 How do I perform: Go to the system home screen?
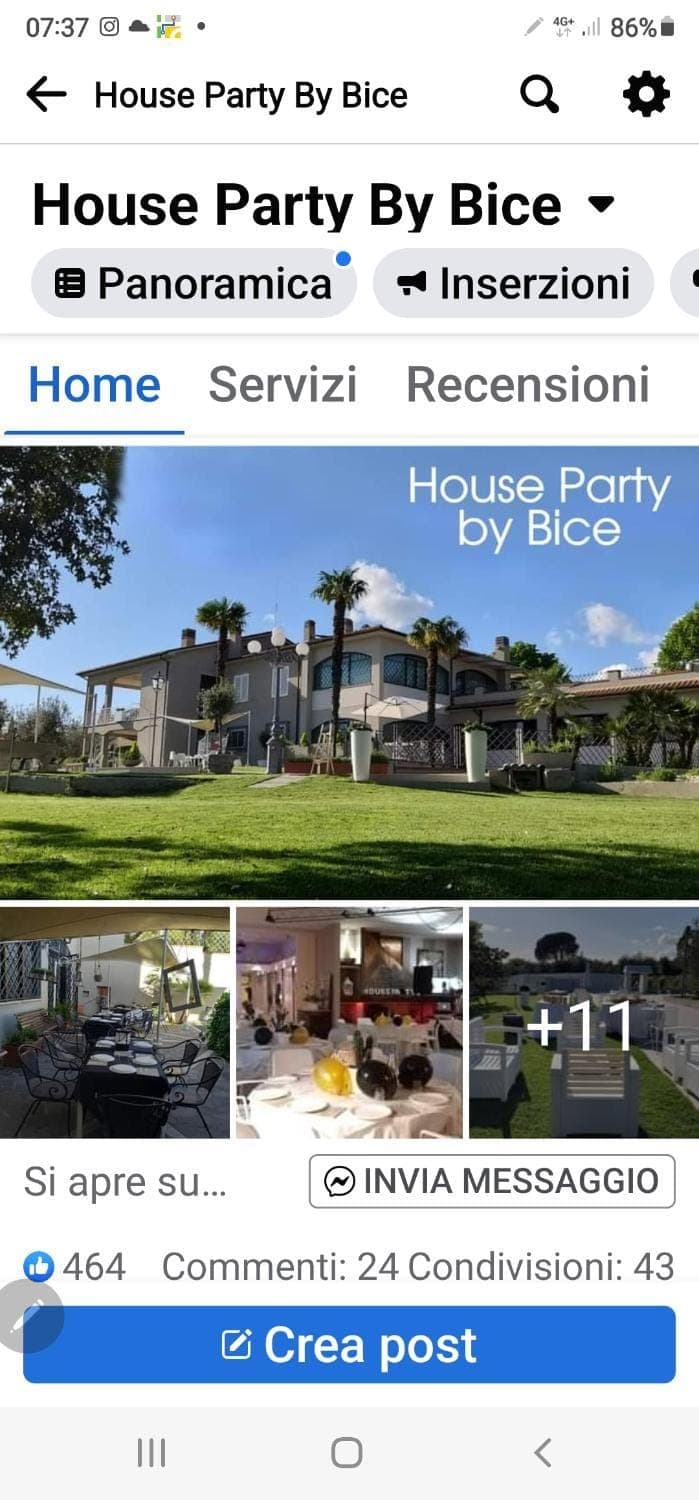click(x=346, y=1452)
